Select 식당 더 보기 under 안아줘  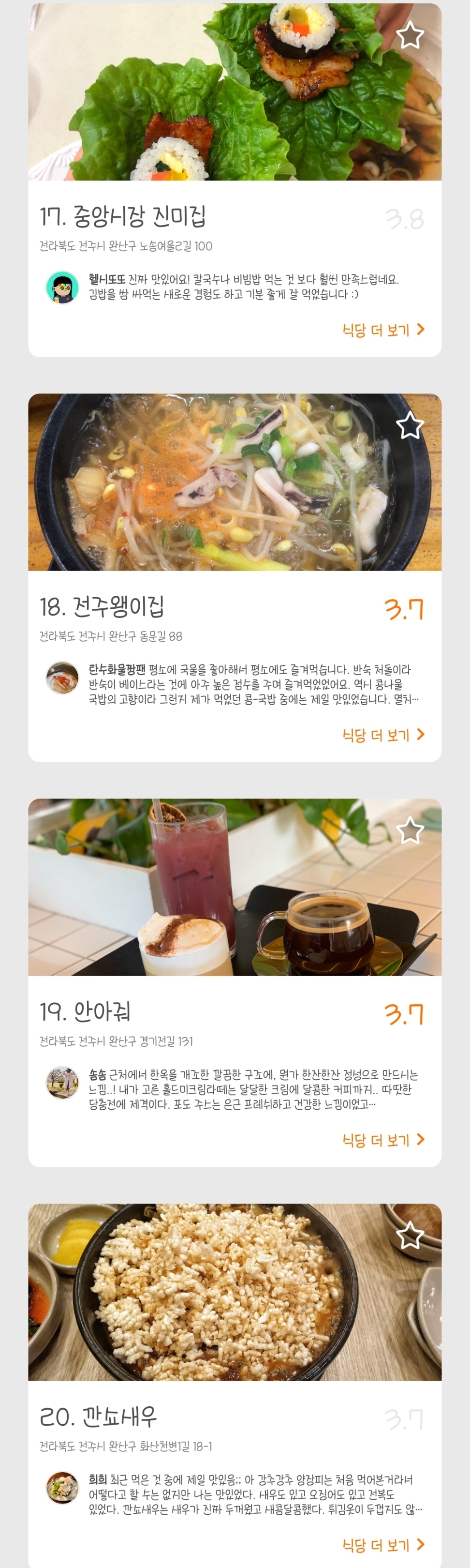point(383,1140)
